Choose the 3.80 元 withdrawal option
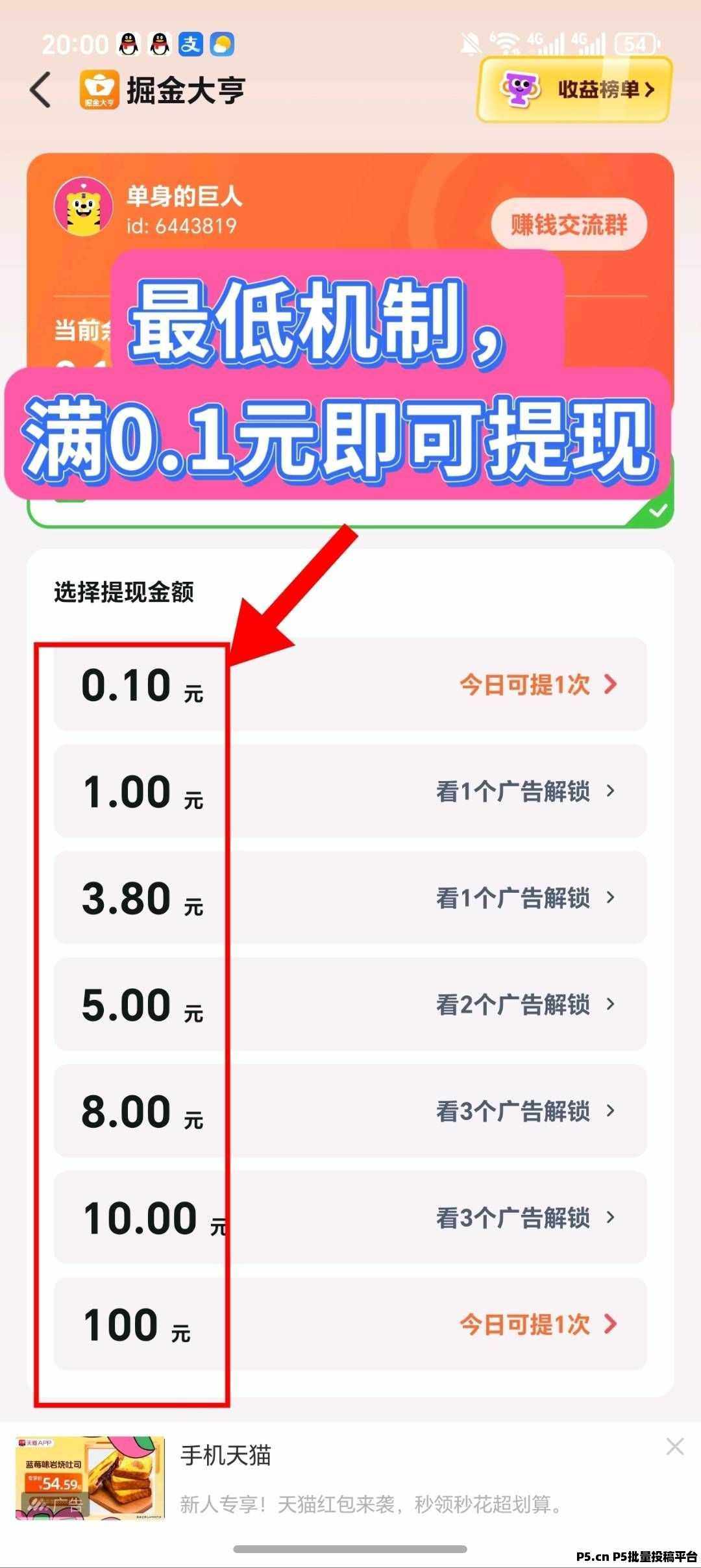The image size is (701, 1568). coord(350,897)
